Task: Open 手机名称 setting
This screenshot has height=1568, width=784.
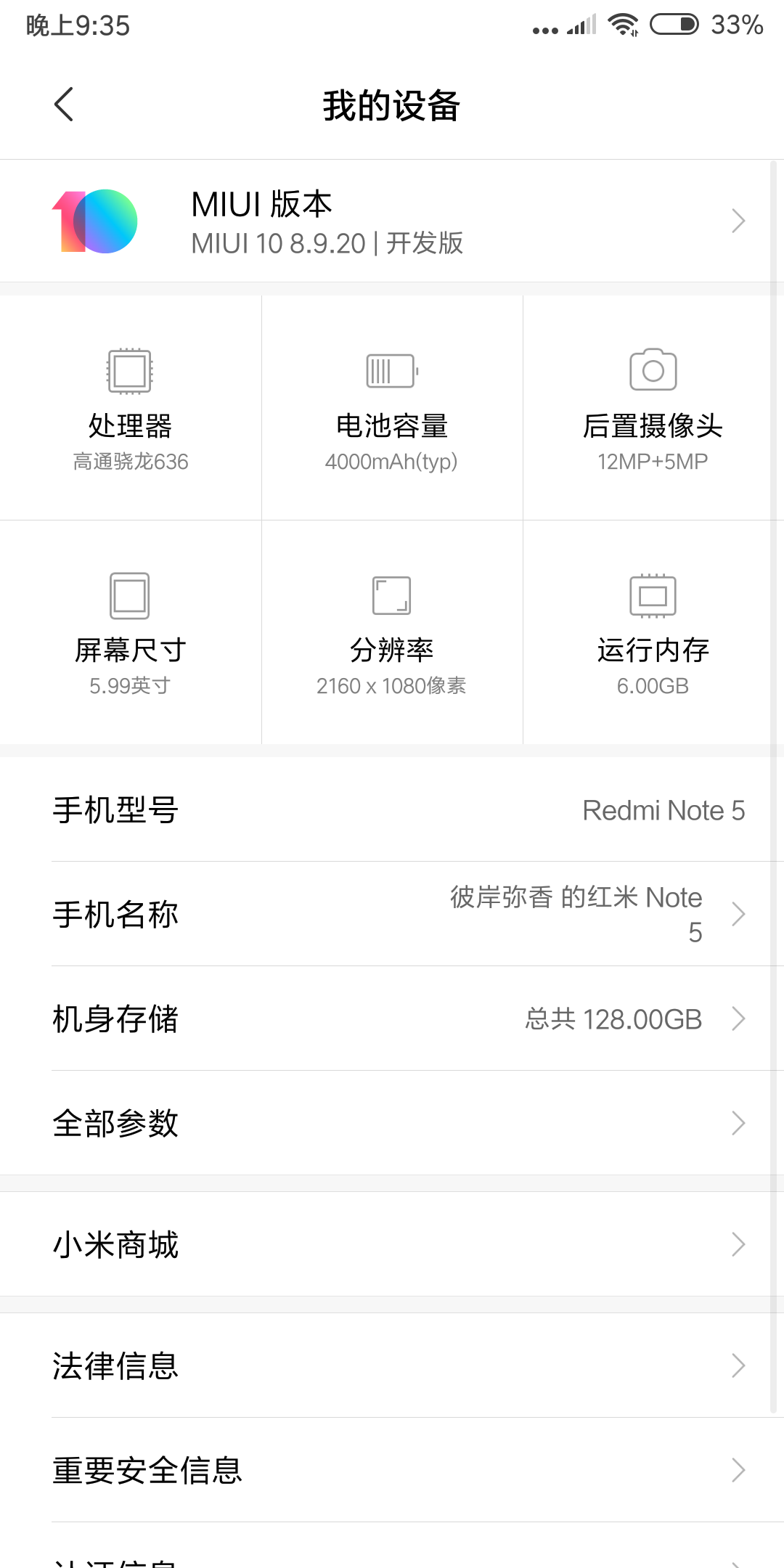Action: 392,914
